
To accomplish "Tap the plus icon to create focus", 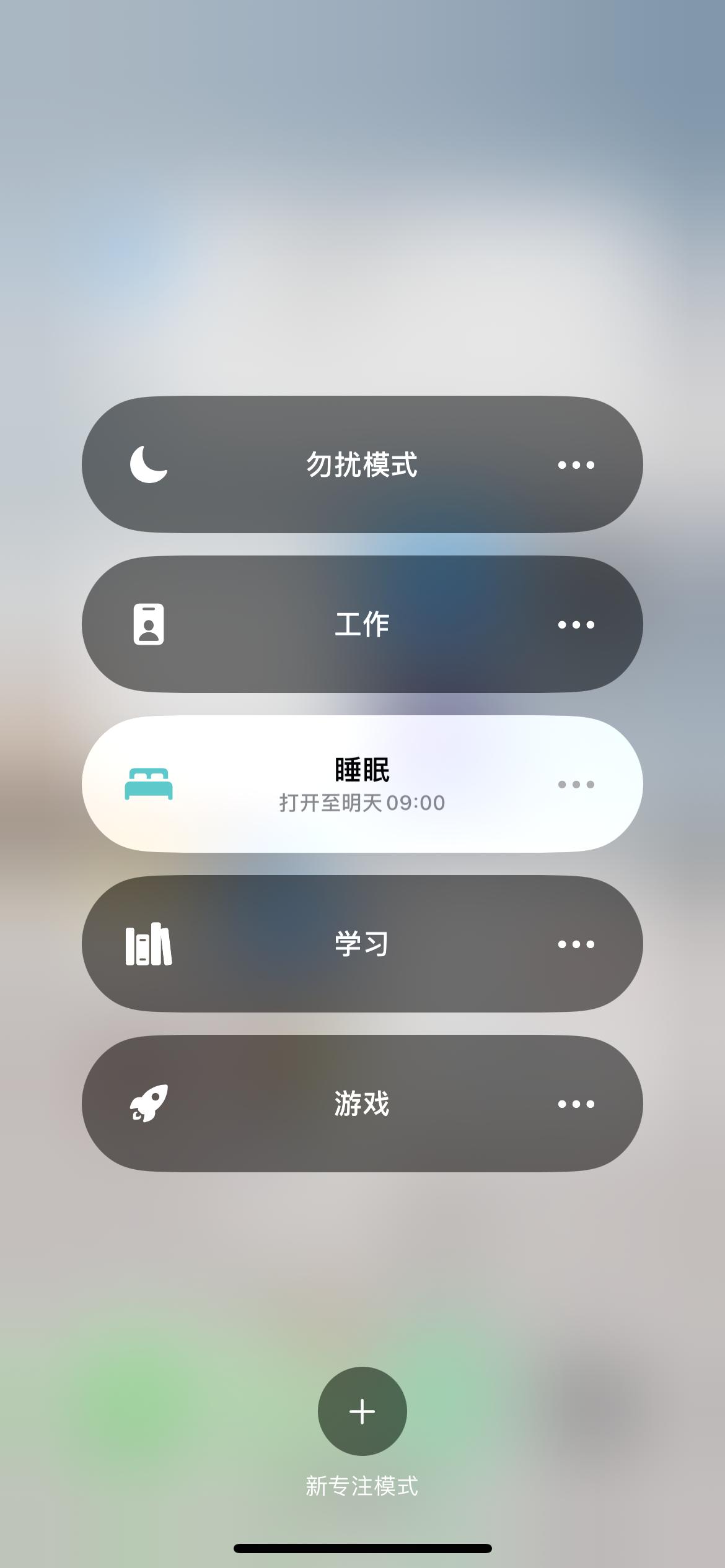I will [362, 1411].
